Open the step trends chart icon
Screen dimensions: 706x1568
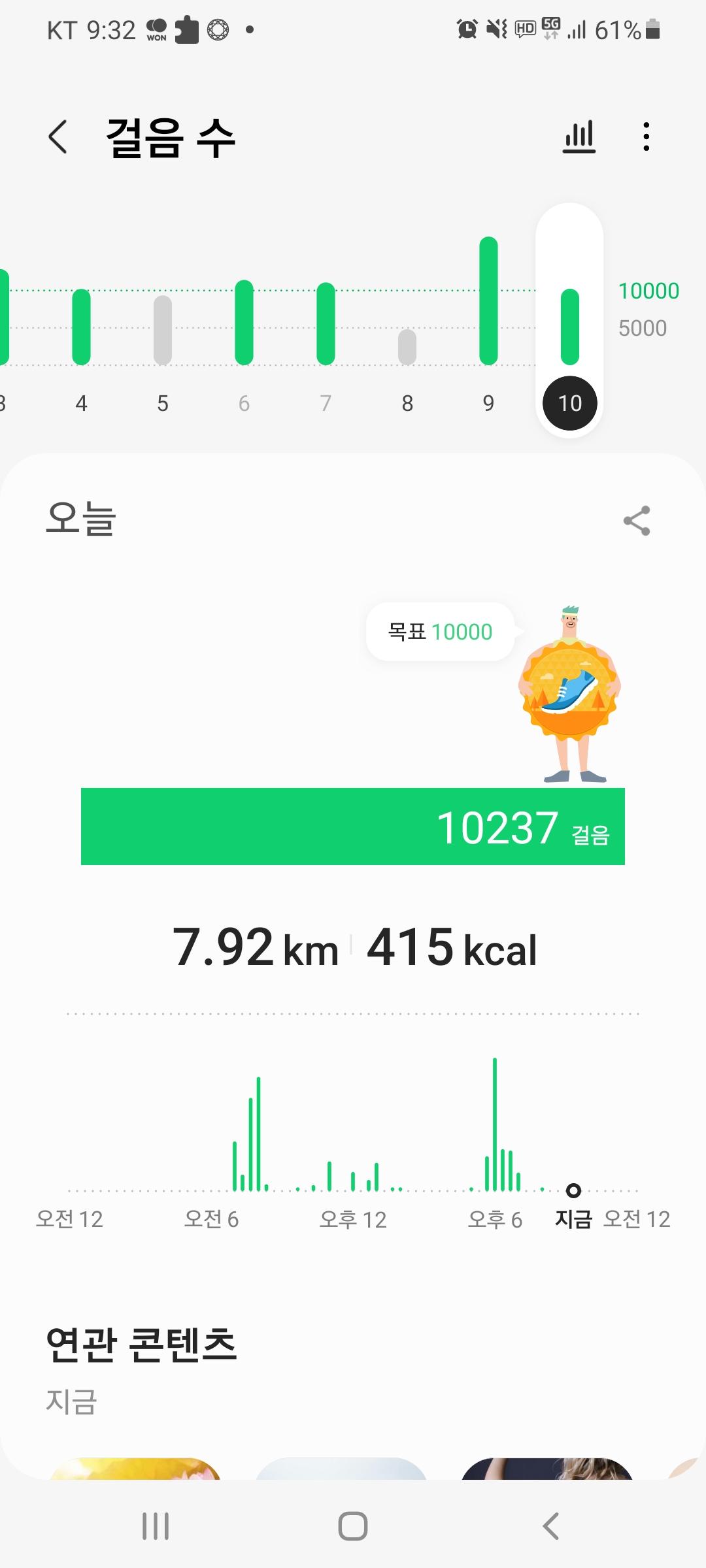pyautogui.click(x=579, y=137)
